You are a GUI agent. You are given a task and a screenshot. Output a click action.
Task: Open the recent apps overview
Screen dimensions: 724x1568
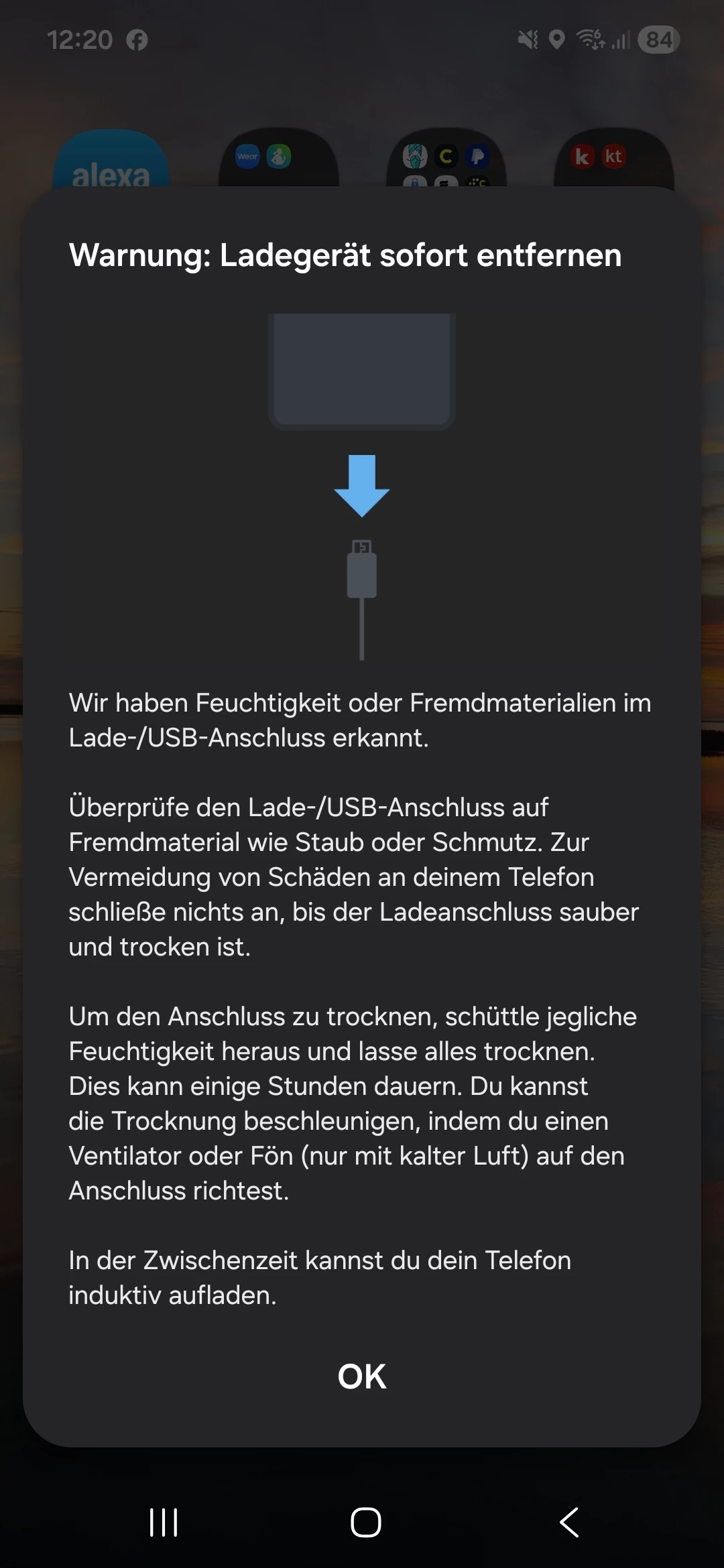coord(163,1522)
